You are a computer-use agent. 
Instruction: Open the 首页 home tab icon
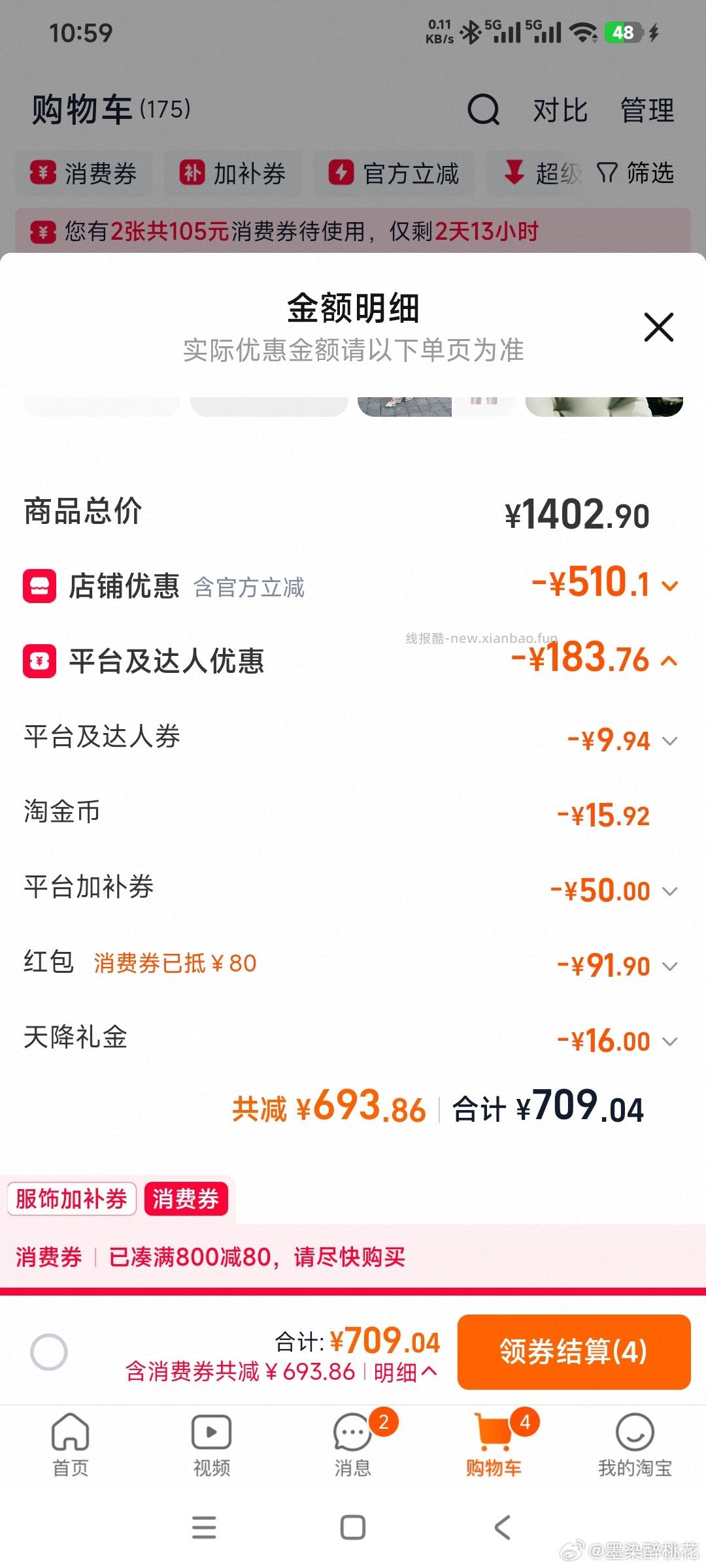pyautogui.click(x=70, y=1431)
